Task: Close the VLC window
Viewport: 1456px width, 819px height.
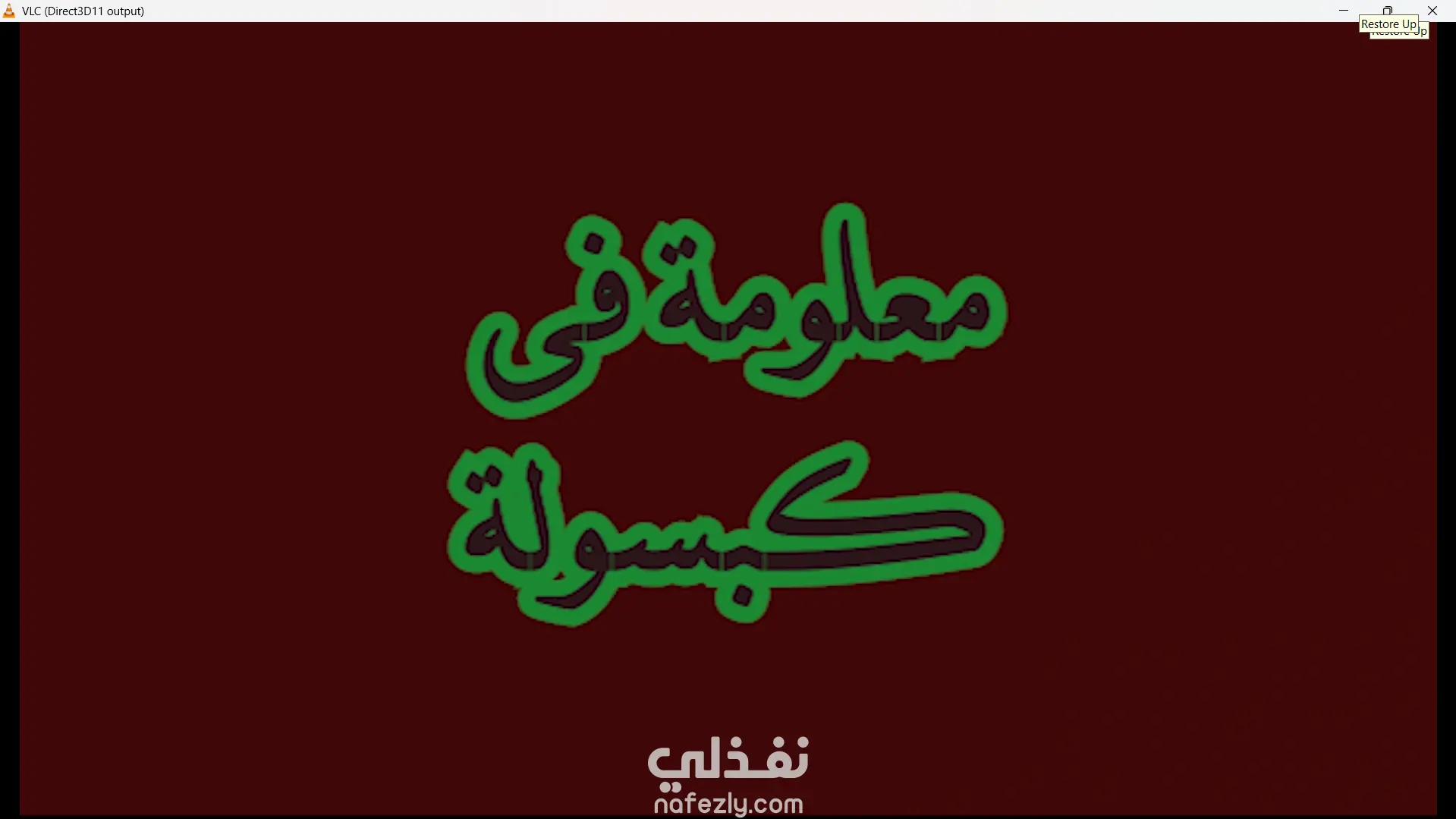Action: pos(1432,11)
